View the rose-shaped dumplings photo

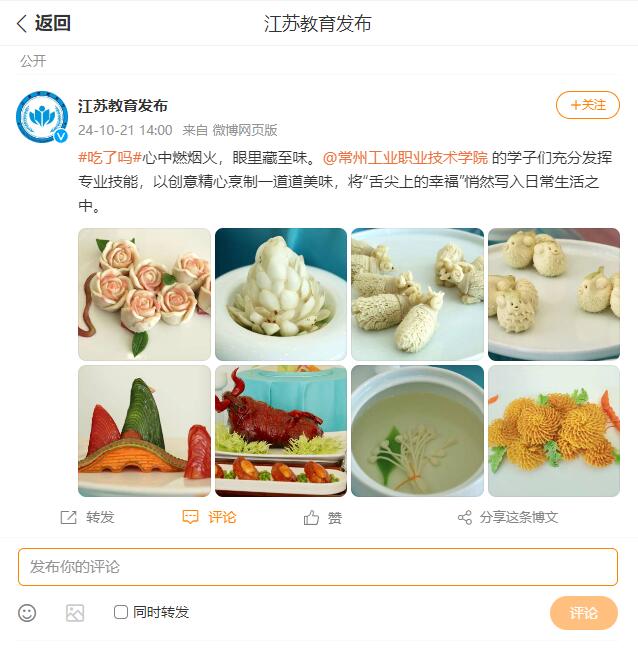coord(144,294)
